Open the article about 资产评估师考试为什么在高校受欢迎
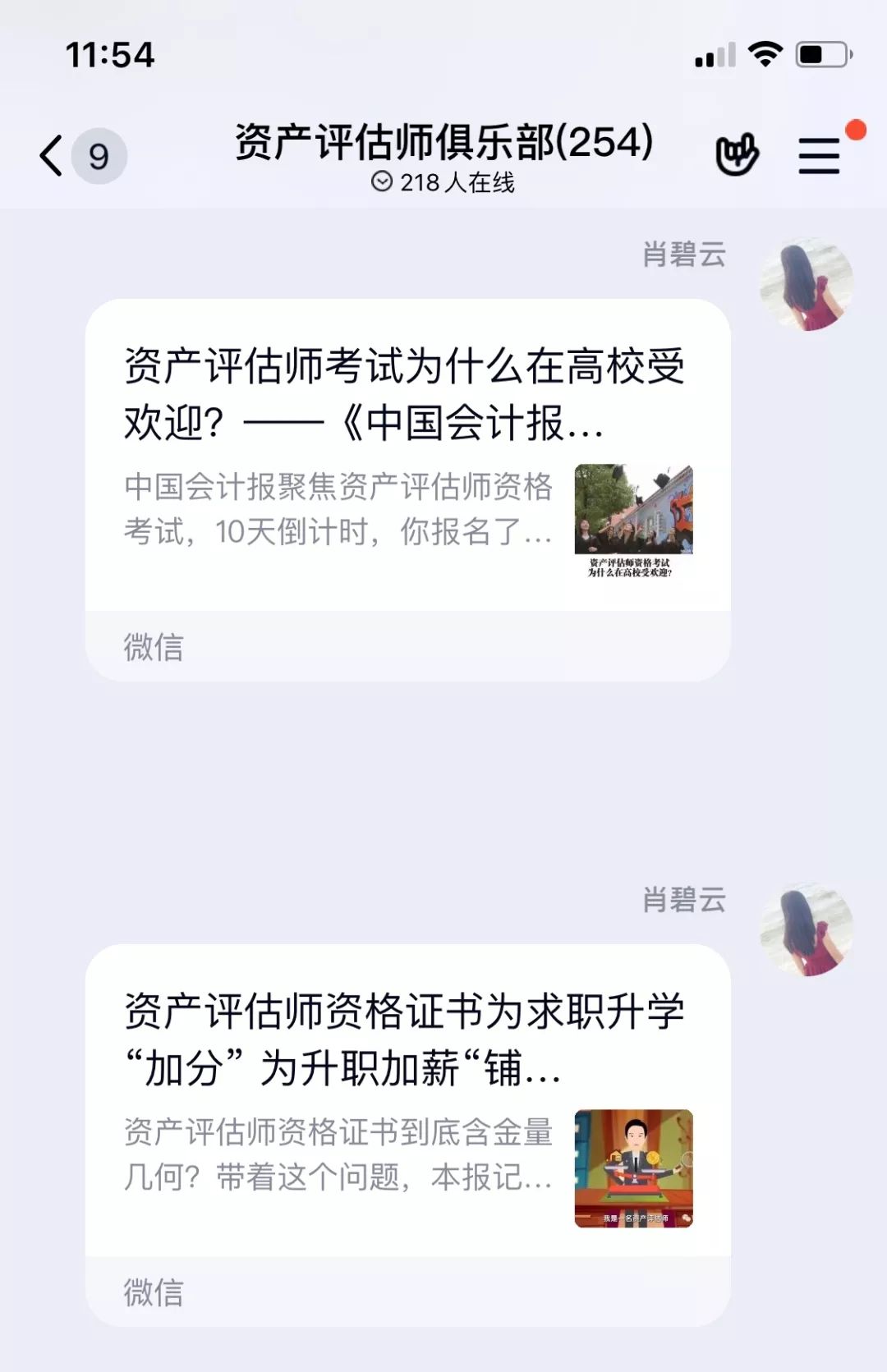Screen dimensions: 887x1372 [x=407, y=456]
